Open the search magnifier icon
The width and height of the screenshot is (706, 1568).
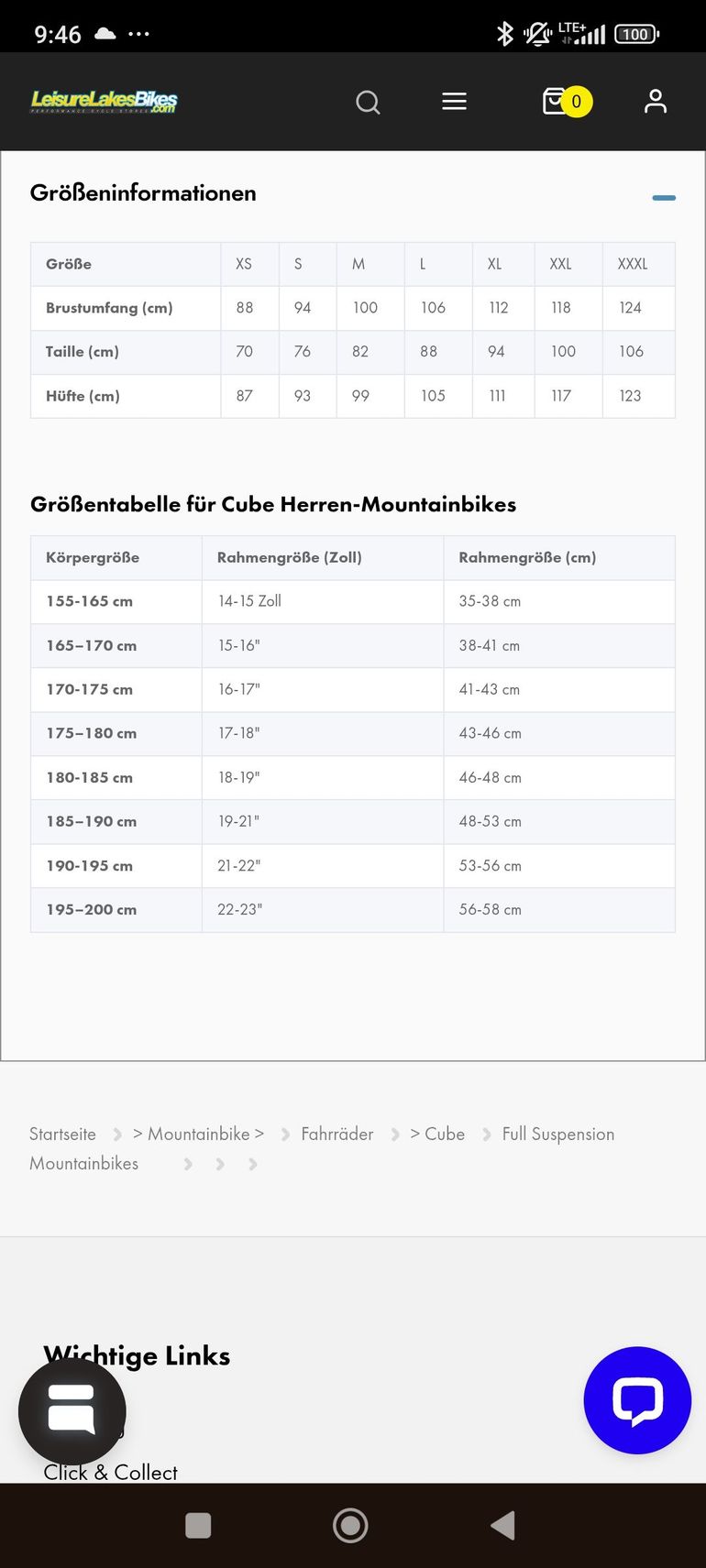pyautogui.click(x=368, y=102)
